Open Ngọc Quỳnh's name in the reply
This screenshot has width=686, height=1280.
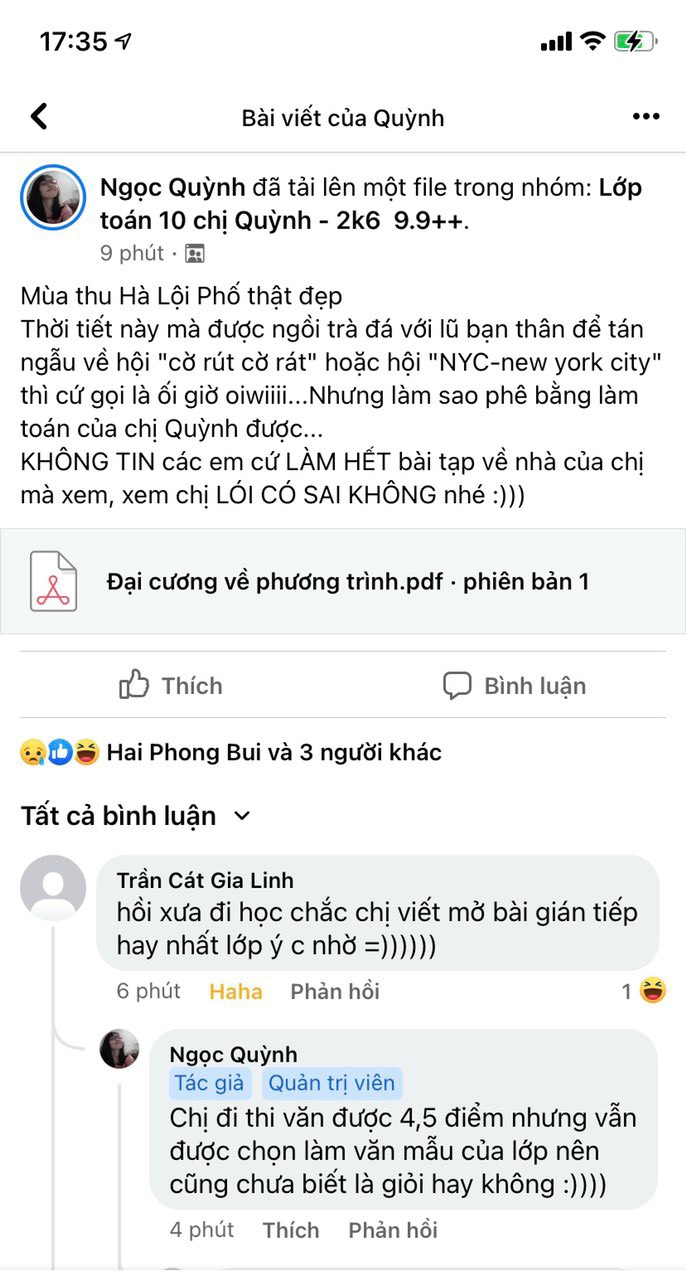(233, 1054)
